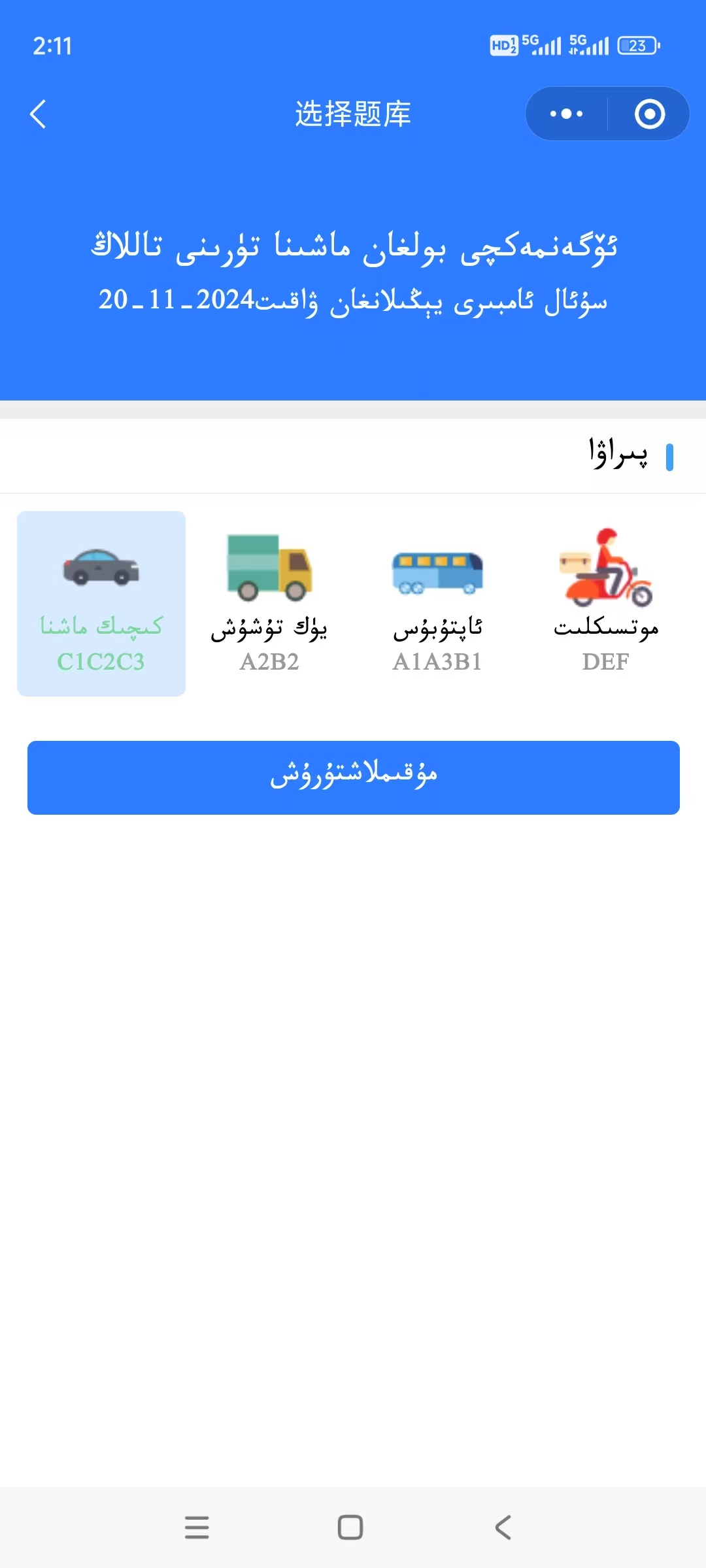Choose the A2B2 truck category
This screenshot has width=706, height=1568.
point(269,603)
